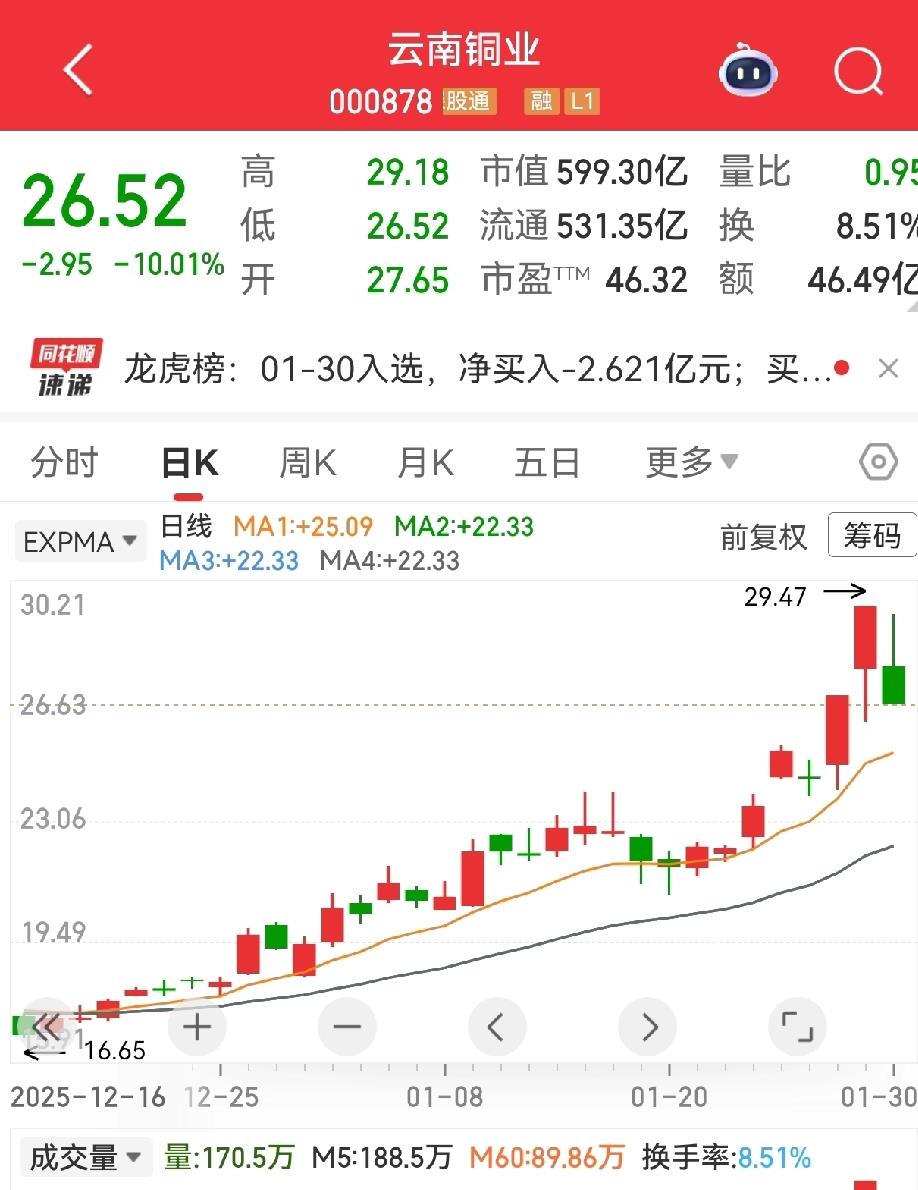This screenshot has width=918, height=1190.
Task: Dismiss the news banner with the × button
Action: click(x=888, y=368)
